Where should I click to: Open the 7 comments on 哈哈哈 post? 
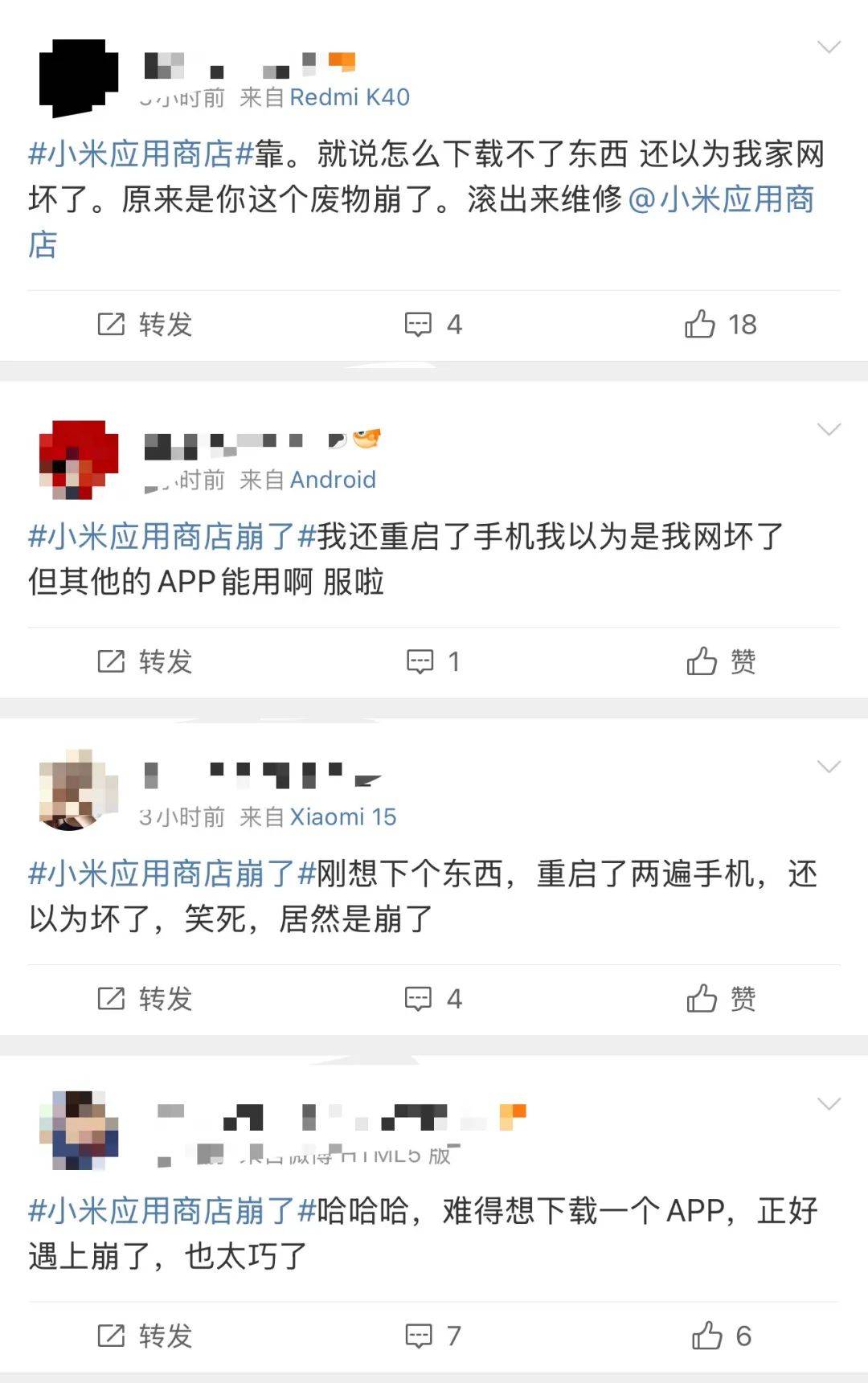tap(432, 1336)
